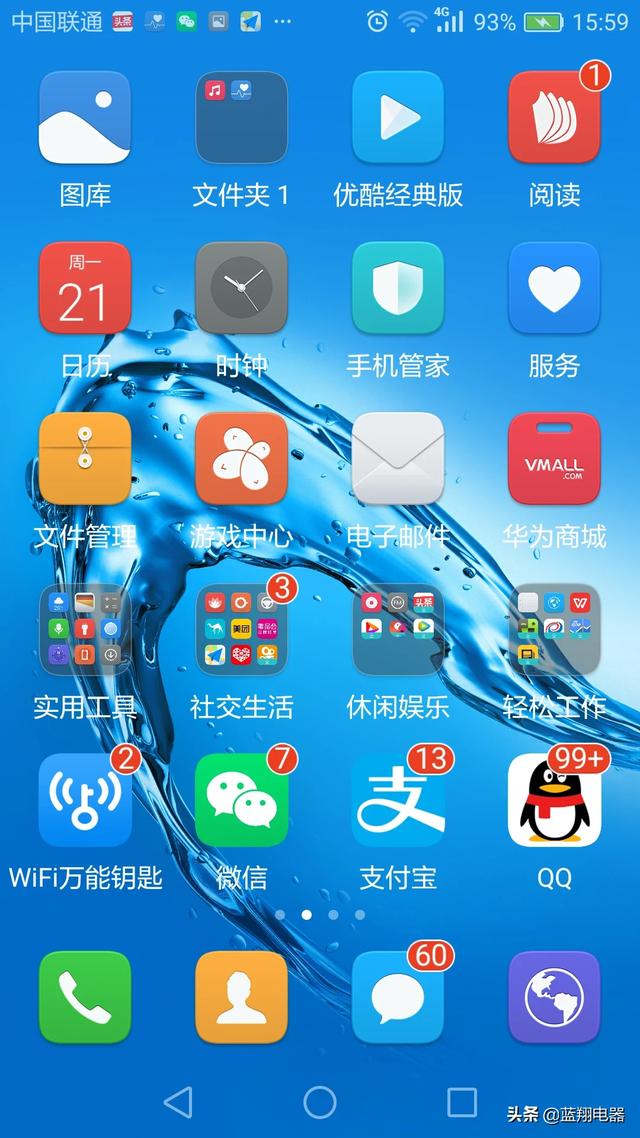Open 支付宝 Alipay
The width and height of the screenshot is (640, 1138).
(x=398, y=801)
